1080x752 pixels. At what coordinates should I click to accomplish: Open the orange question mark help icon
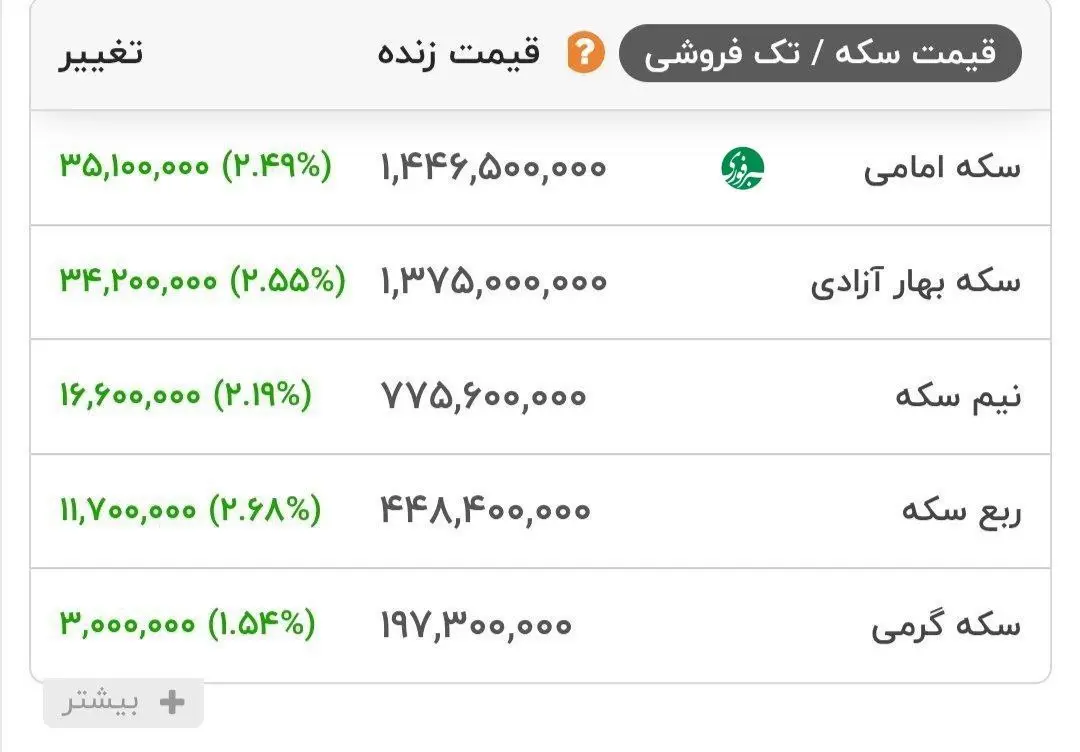[x=586, y=53]
